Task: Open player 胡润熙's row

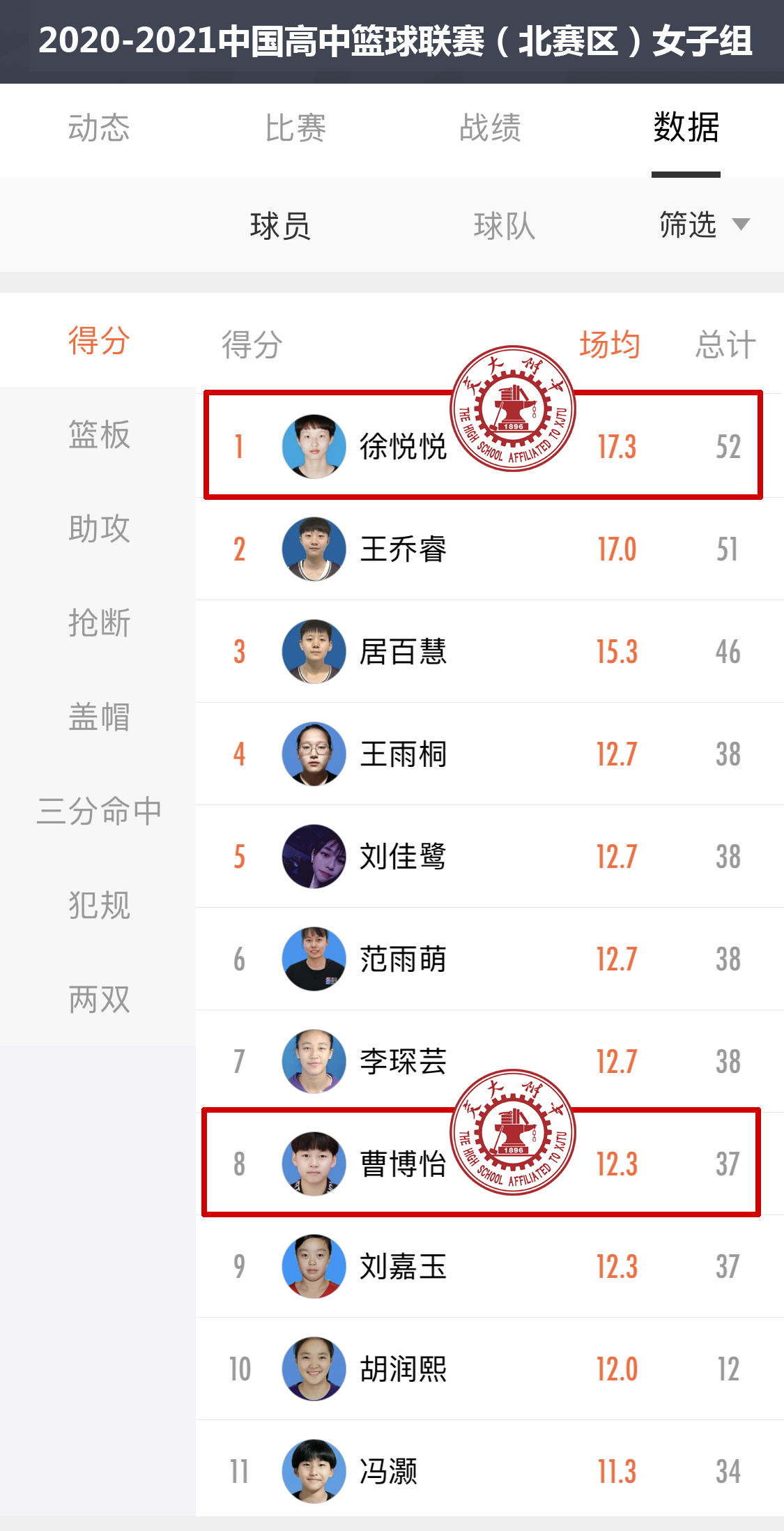Action: pyautogui.click(x=488, y=1369)
